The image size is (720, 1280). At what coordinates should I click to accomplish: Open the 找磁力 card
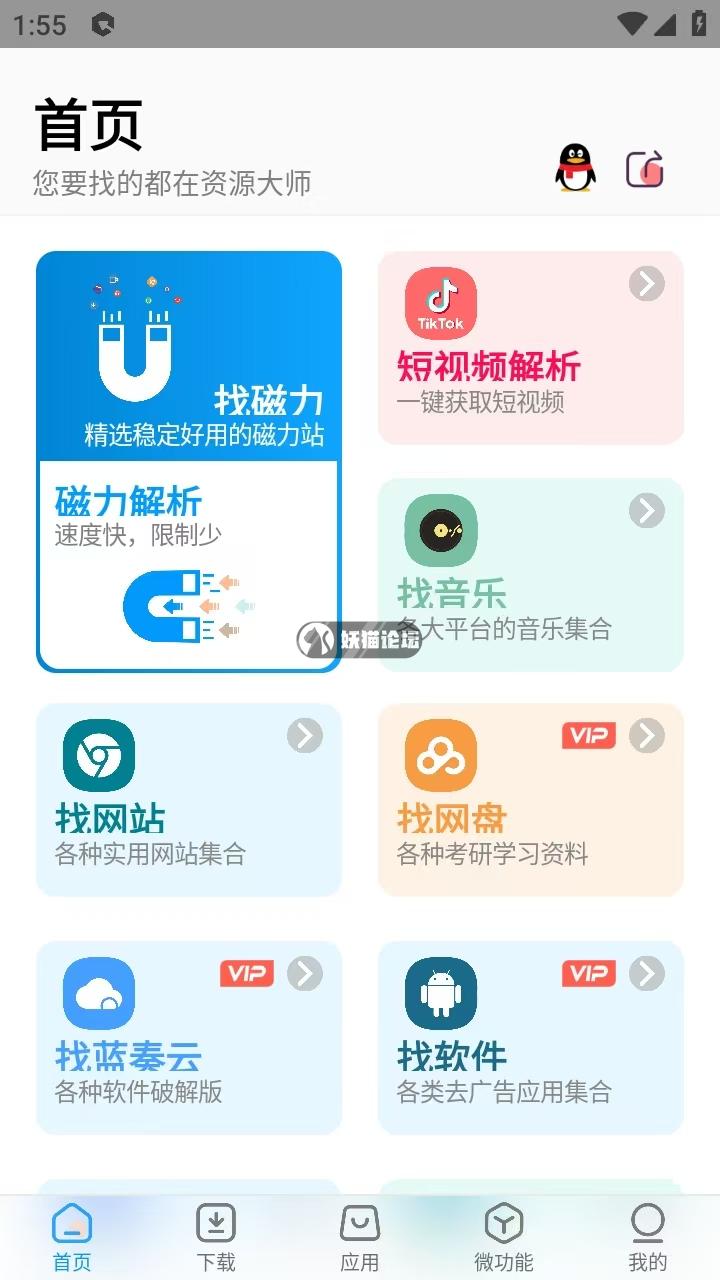[189, 355]
